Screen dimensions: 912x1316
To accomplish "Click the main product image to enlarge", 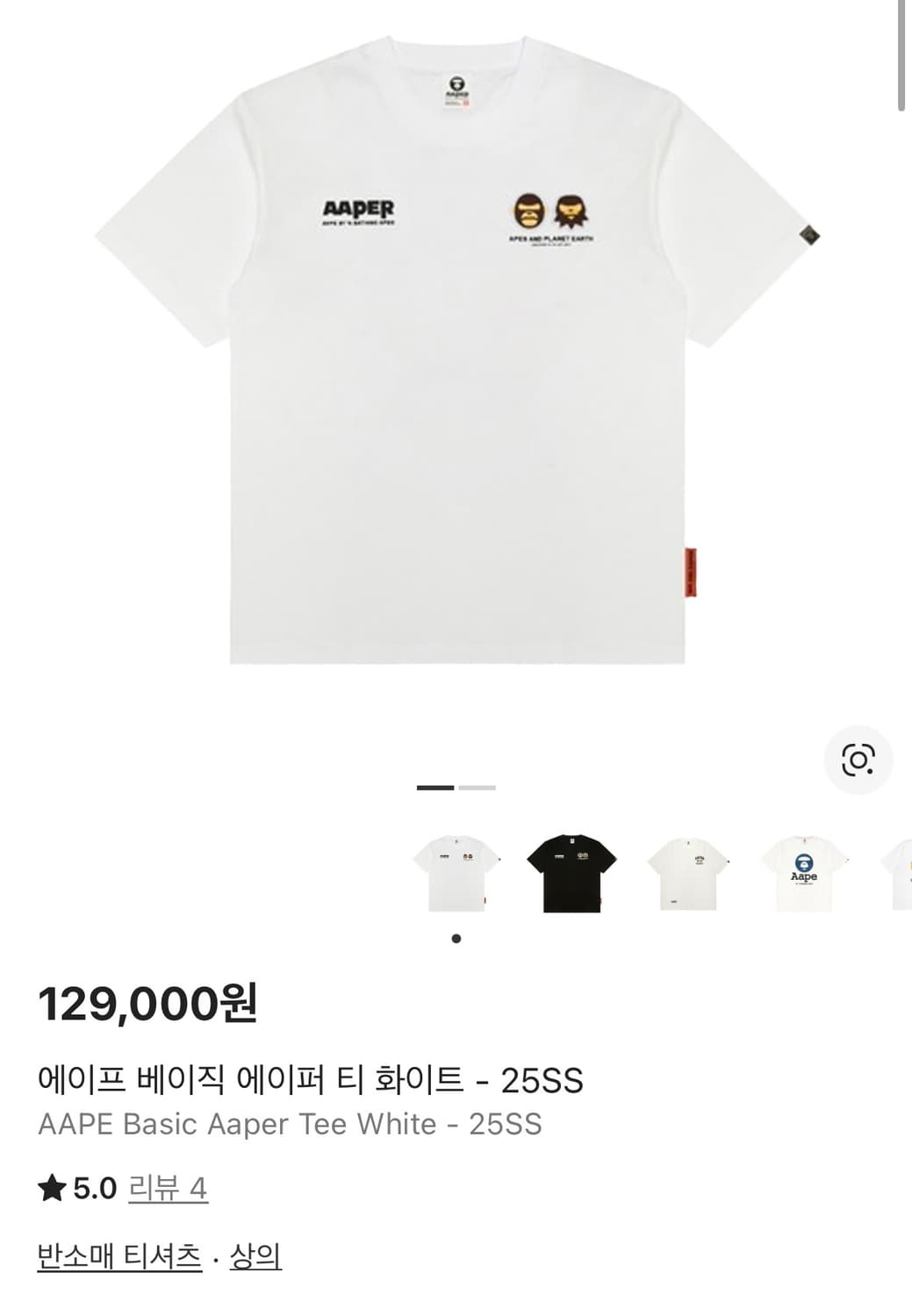I will point(456,368).
